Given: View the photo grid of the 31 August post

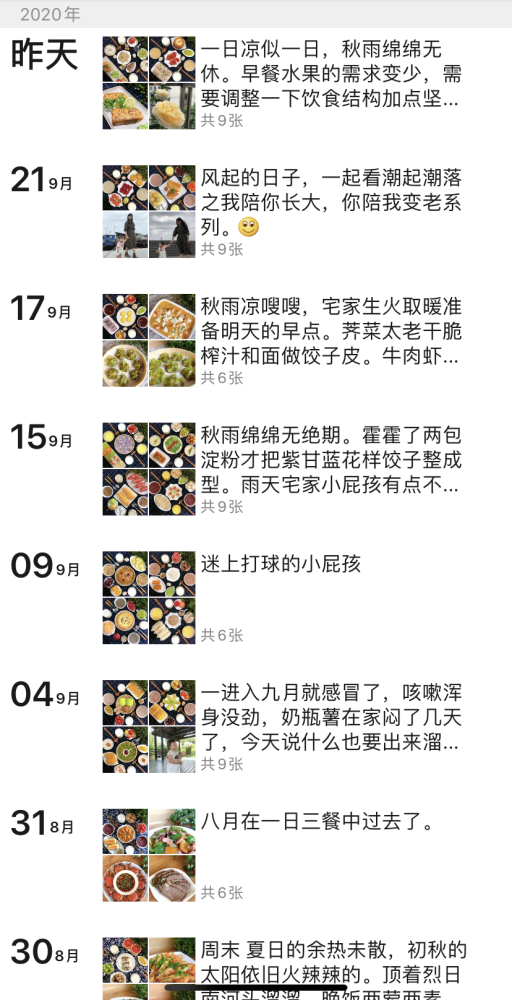Looking at the screenshot, I should (149, 855).
